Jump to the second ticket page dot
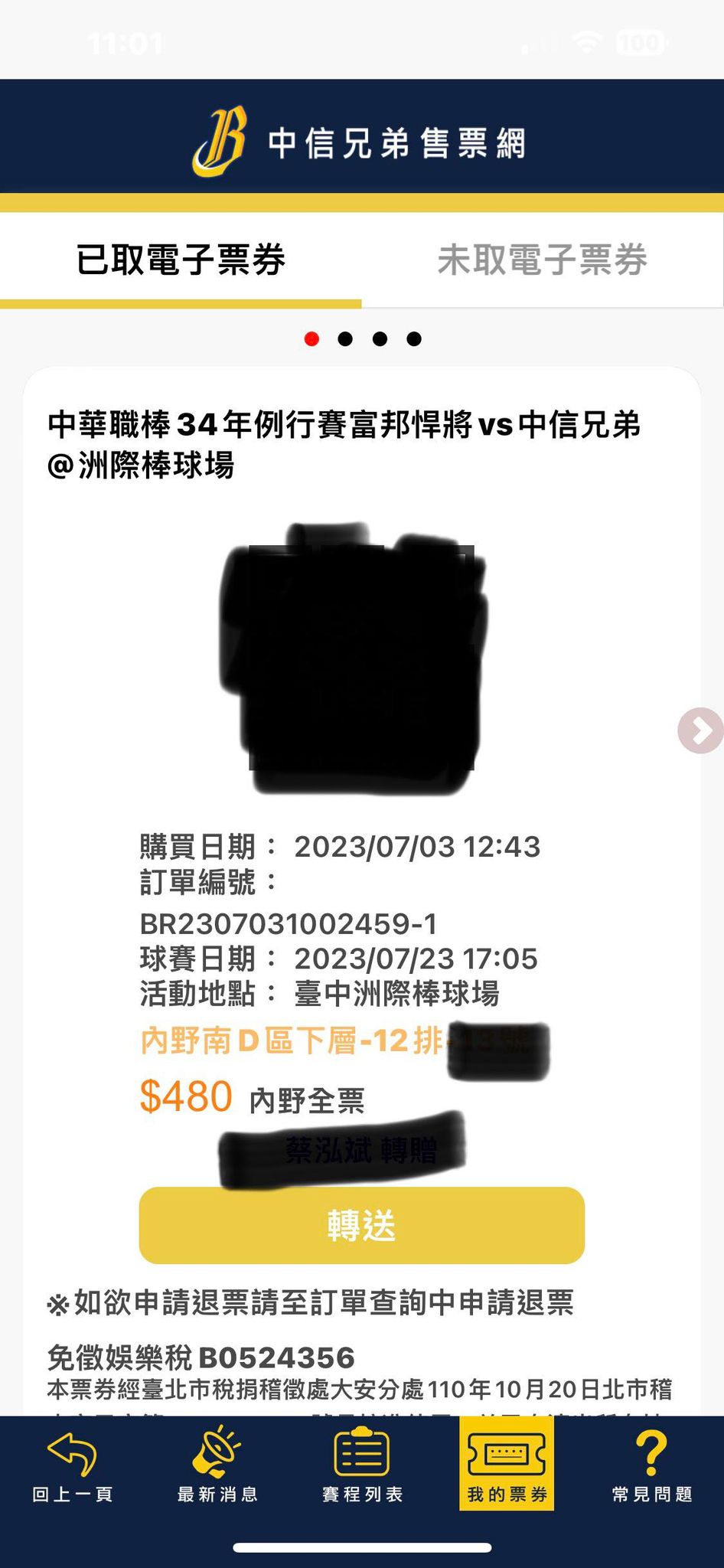 (345, 339)
